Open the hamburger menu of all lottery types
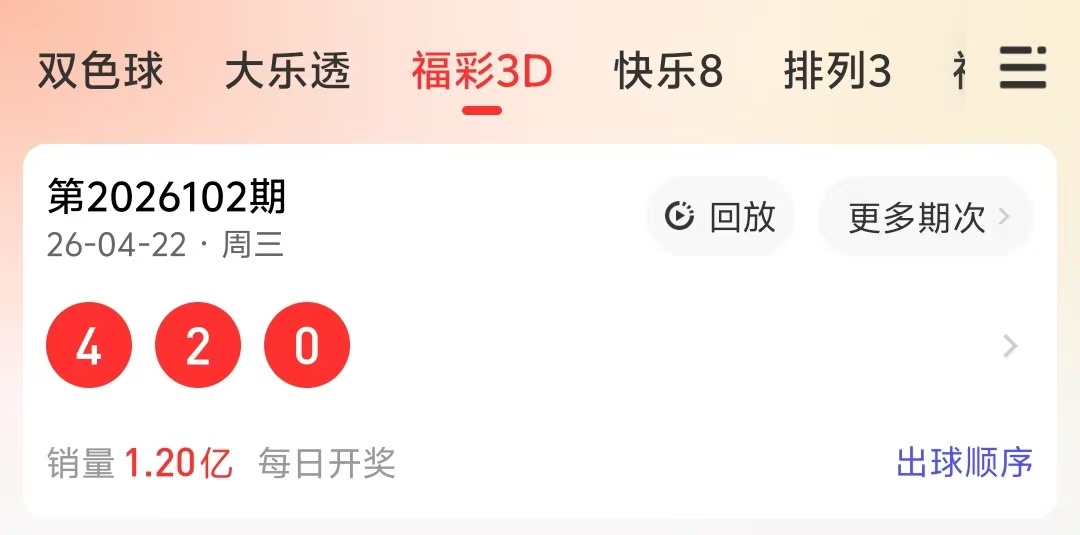 [1022, 68]
